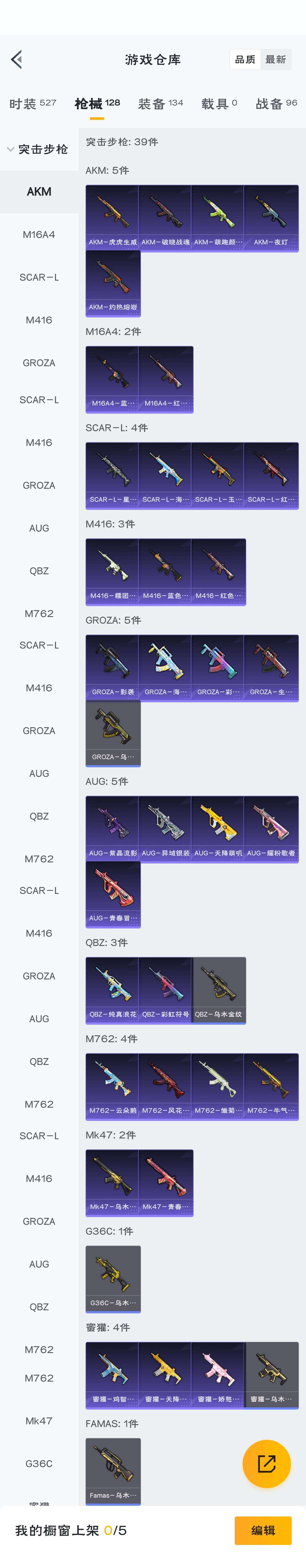306x1568 pixels.
Task: Switch to the 装备 tab
Action: 160,103
